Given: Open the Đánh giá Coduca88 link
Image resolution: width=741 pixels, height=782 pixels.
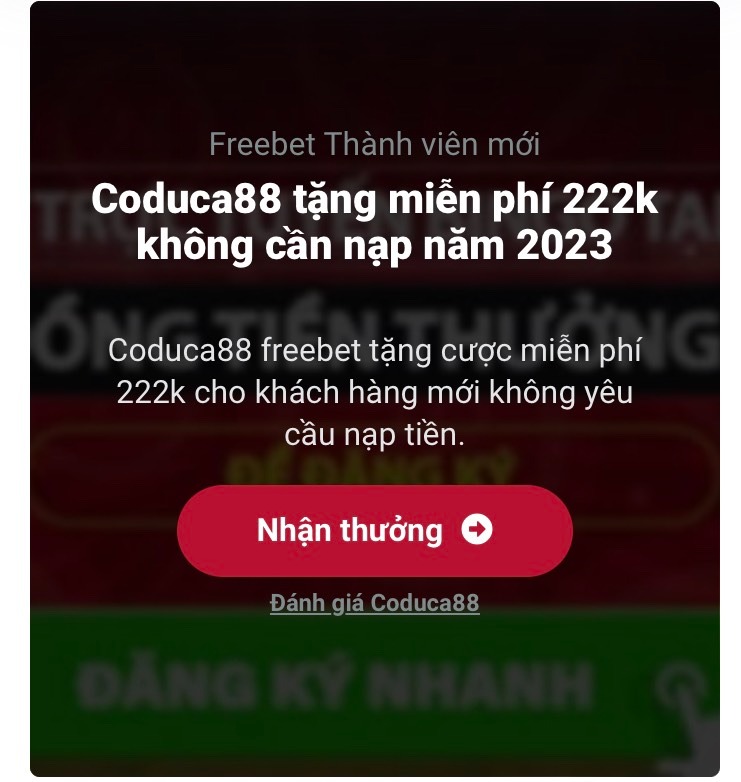Looking at the screenshot, I should 374,603.
